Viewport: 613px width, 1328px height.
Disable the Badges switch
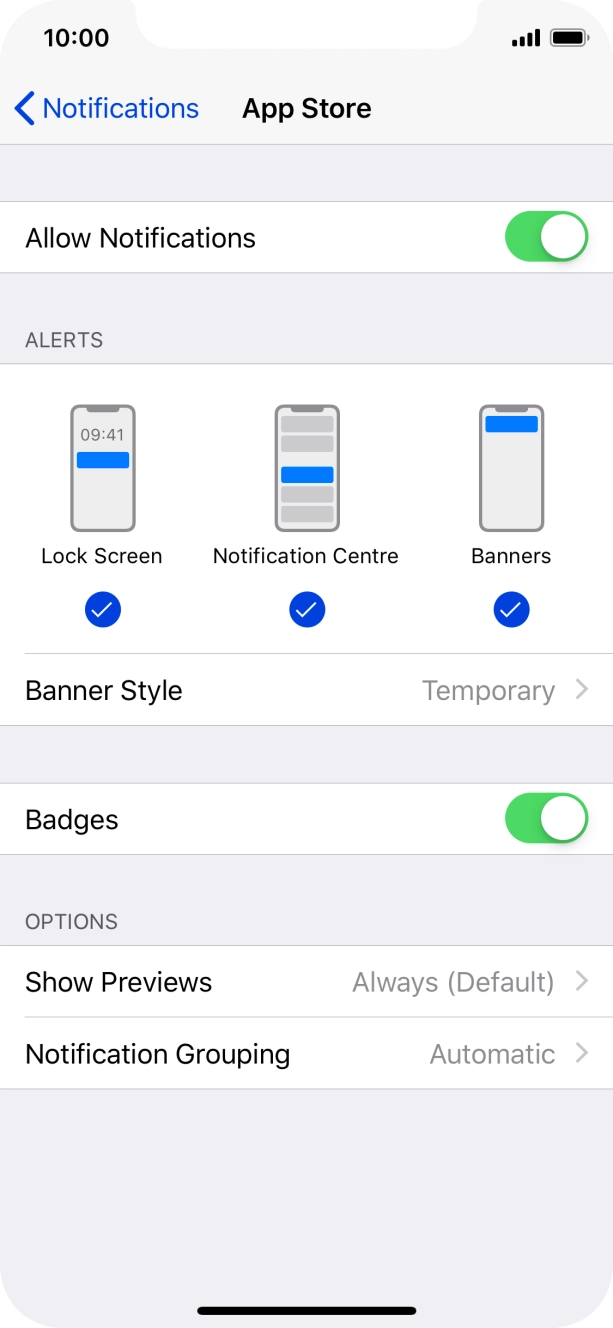546,819
